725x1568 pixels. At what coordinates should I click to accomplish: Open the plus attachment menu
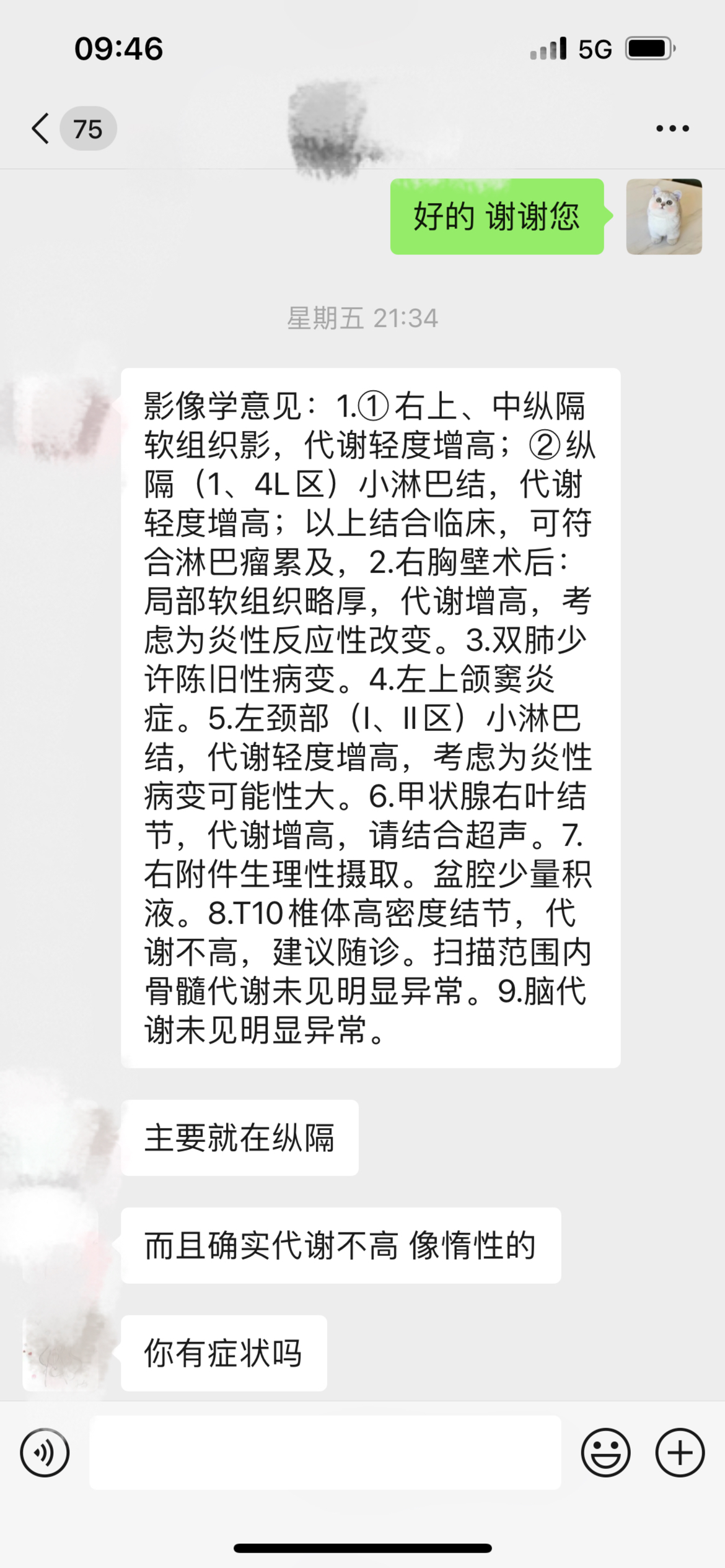[x=680, y=1452]
